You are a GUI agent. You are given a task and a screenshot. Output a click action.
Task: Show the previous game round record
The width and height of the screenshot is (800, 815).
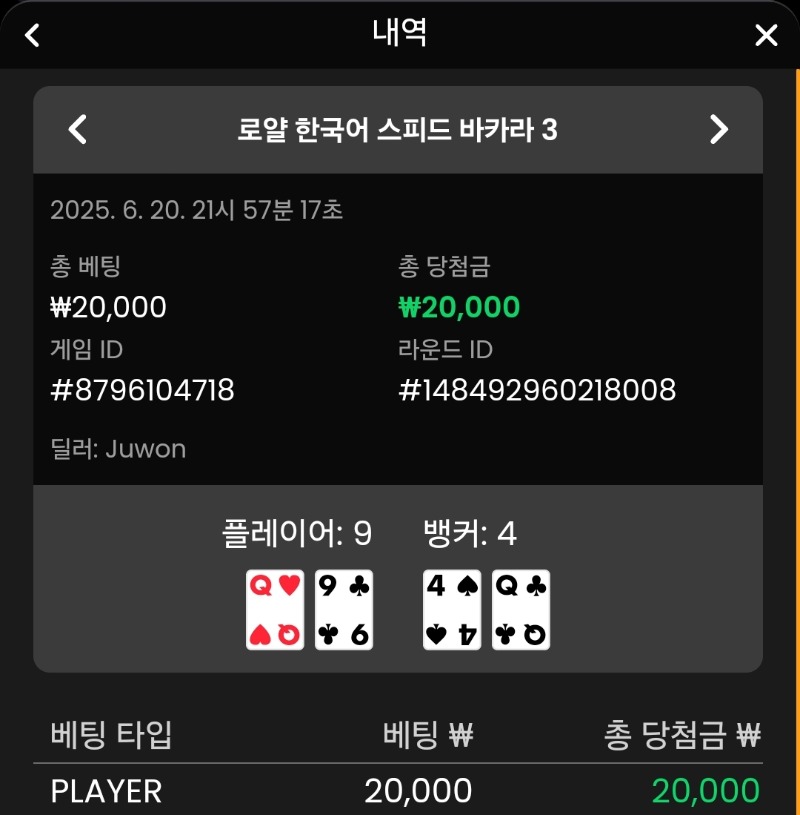coord(77,129)
